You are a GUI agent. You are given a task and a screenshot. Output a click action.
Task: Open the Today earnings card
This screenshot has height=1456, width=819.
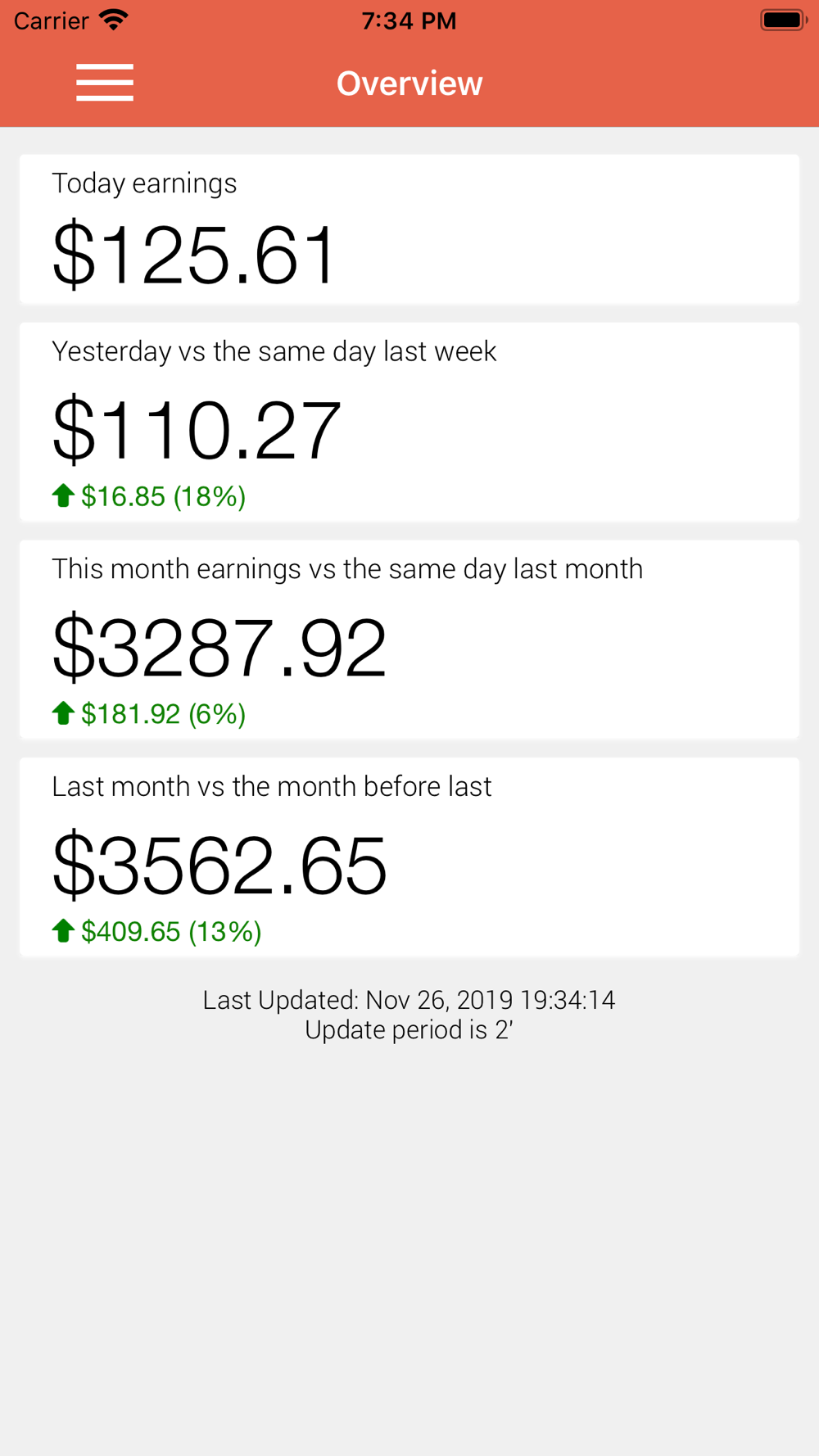[409, 228]
